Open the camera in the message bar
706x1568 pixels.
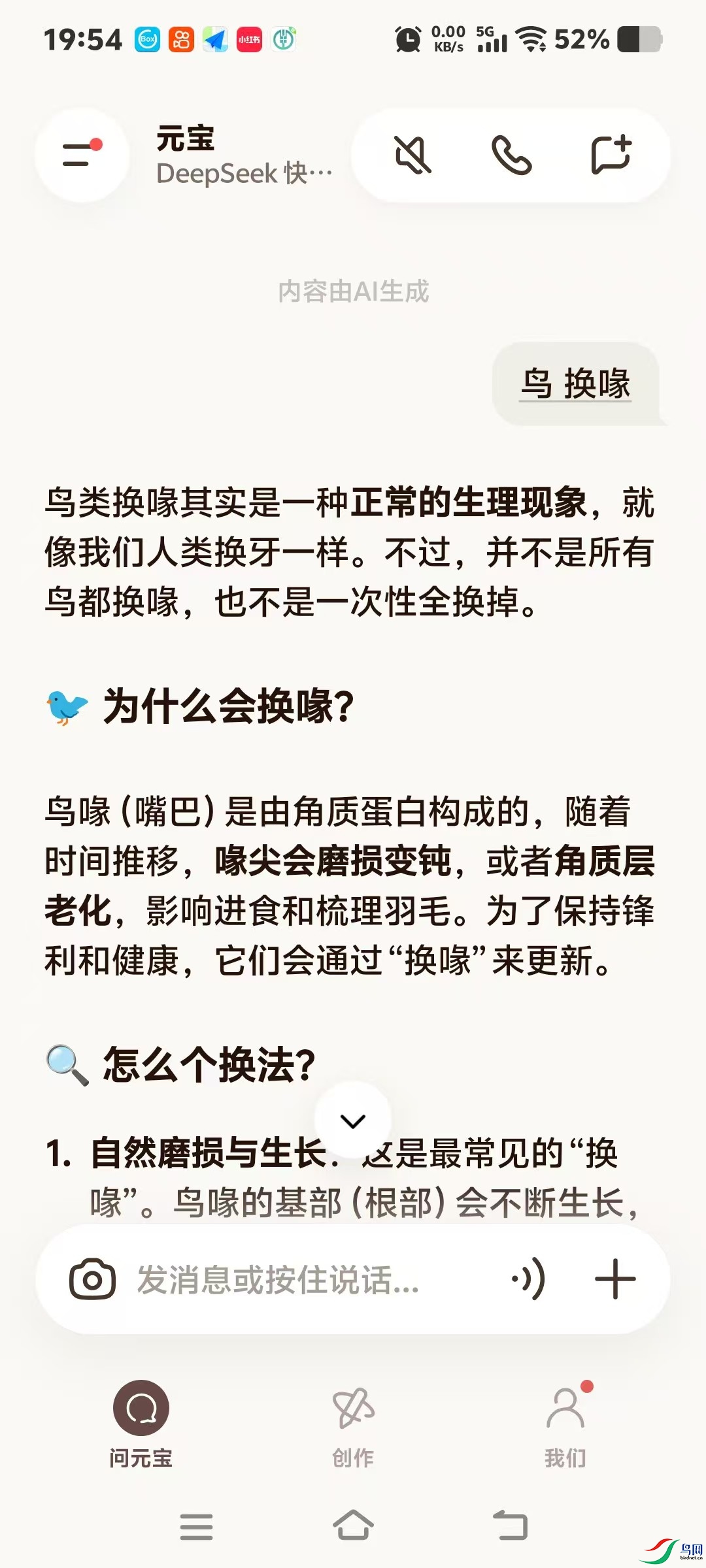92,1279
